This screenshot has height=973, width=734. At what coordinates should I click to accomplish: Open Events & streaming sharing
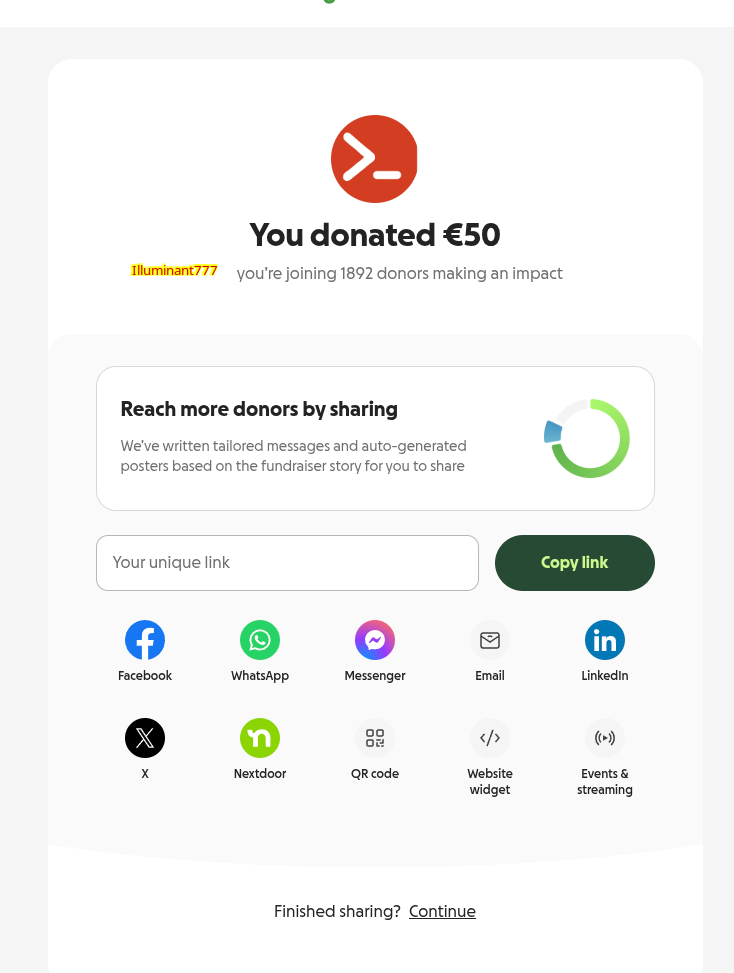click(605, 738)
